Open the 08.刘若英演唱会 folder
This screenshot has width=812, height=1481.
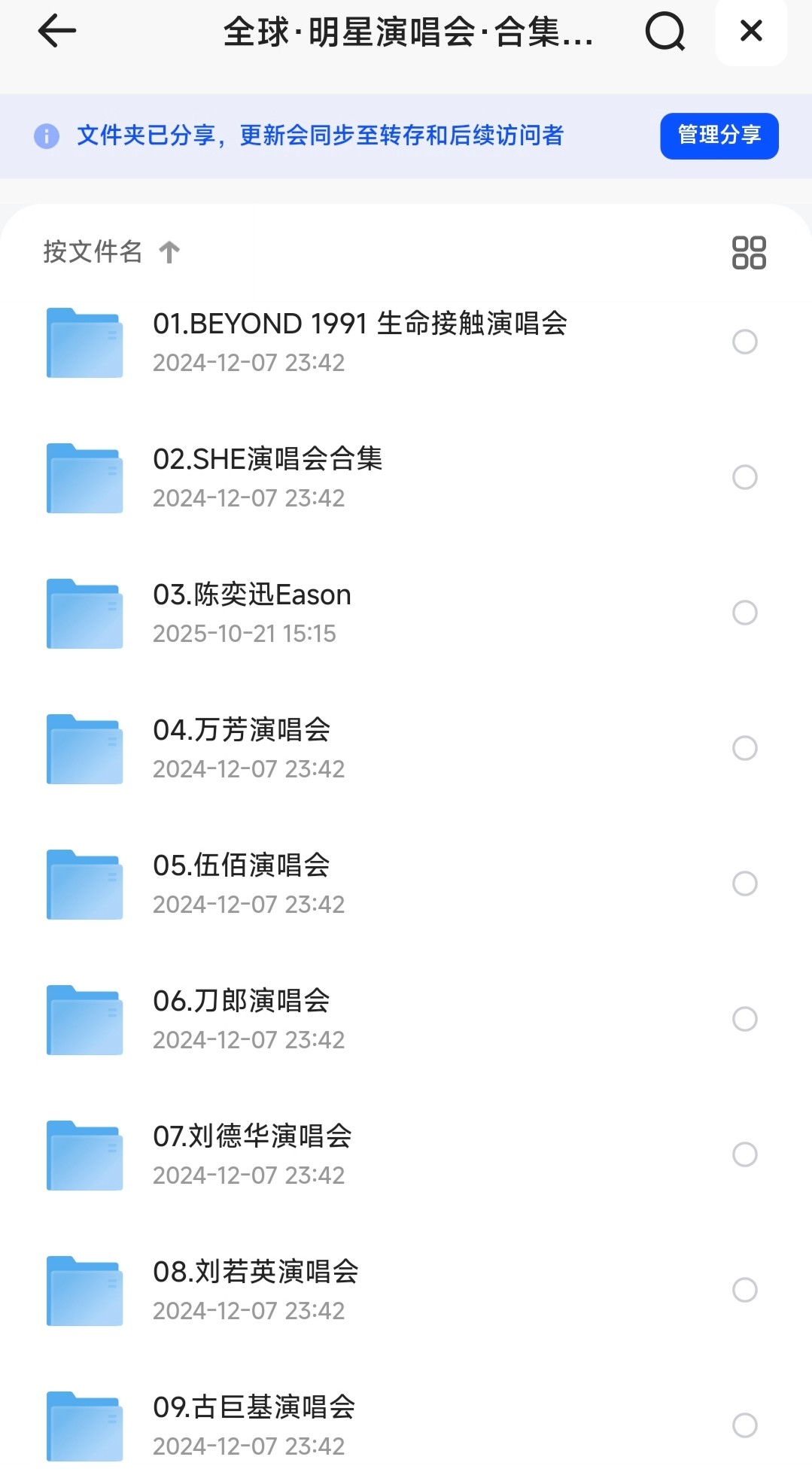click(x=255, y=1273)
